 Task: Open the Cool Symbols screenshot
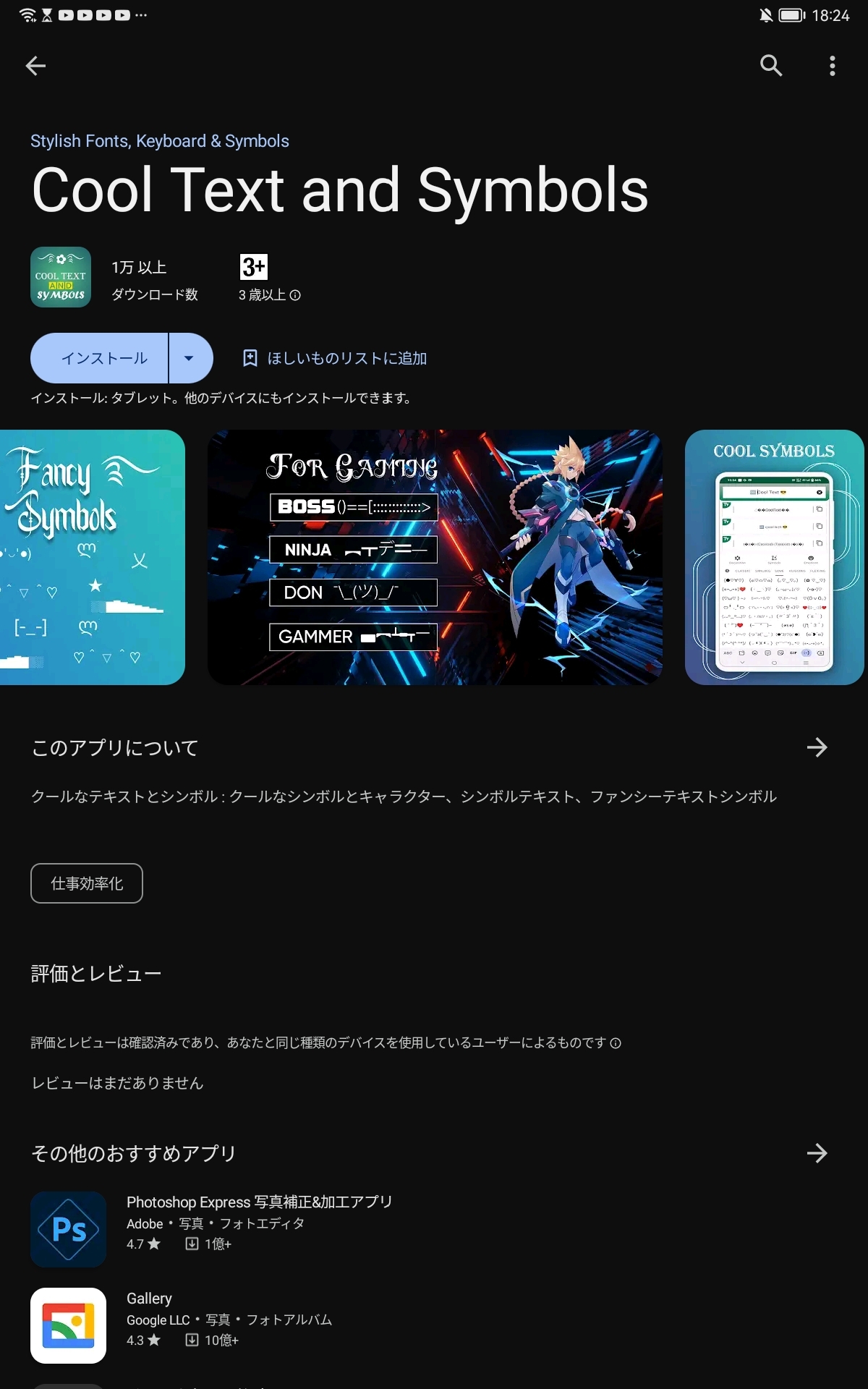[x=774, y=557]
